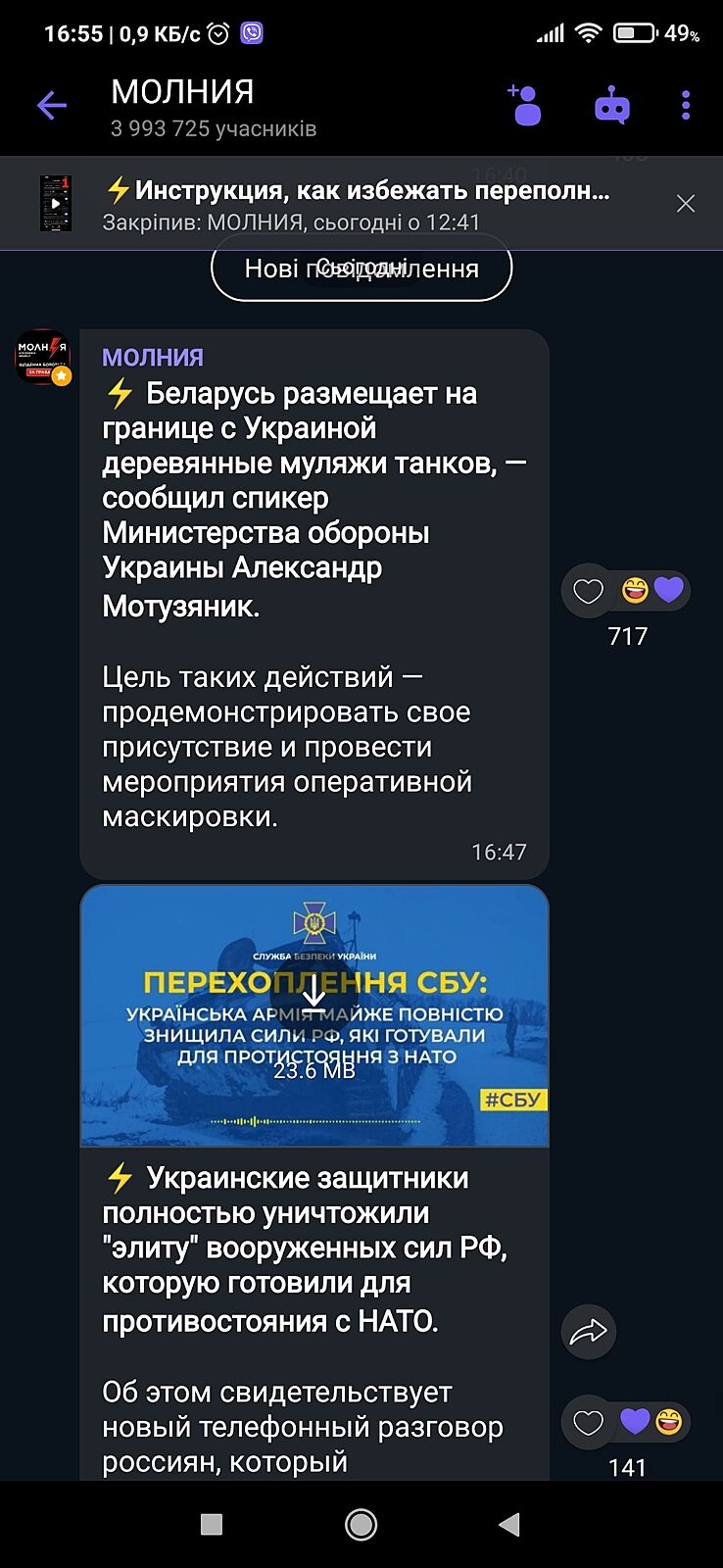723x1568 pixels.
Task: Add a participant to the community
Action: coord(525,105)
